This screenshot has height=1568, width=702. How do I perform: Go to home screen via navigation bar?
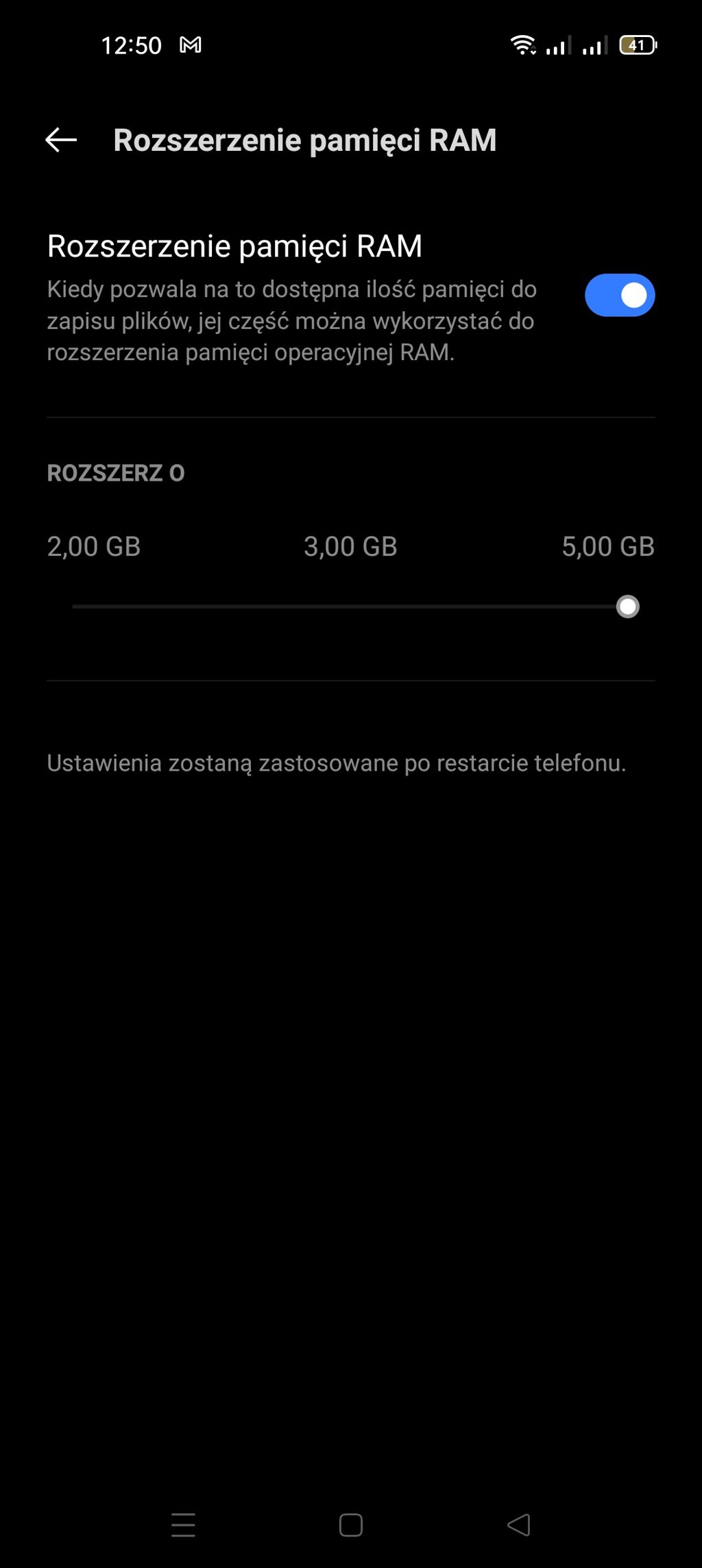click(351, 1525)
